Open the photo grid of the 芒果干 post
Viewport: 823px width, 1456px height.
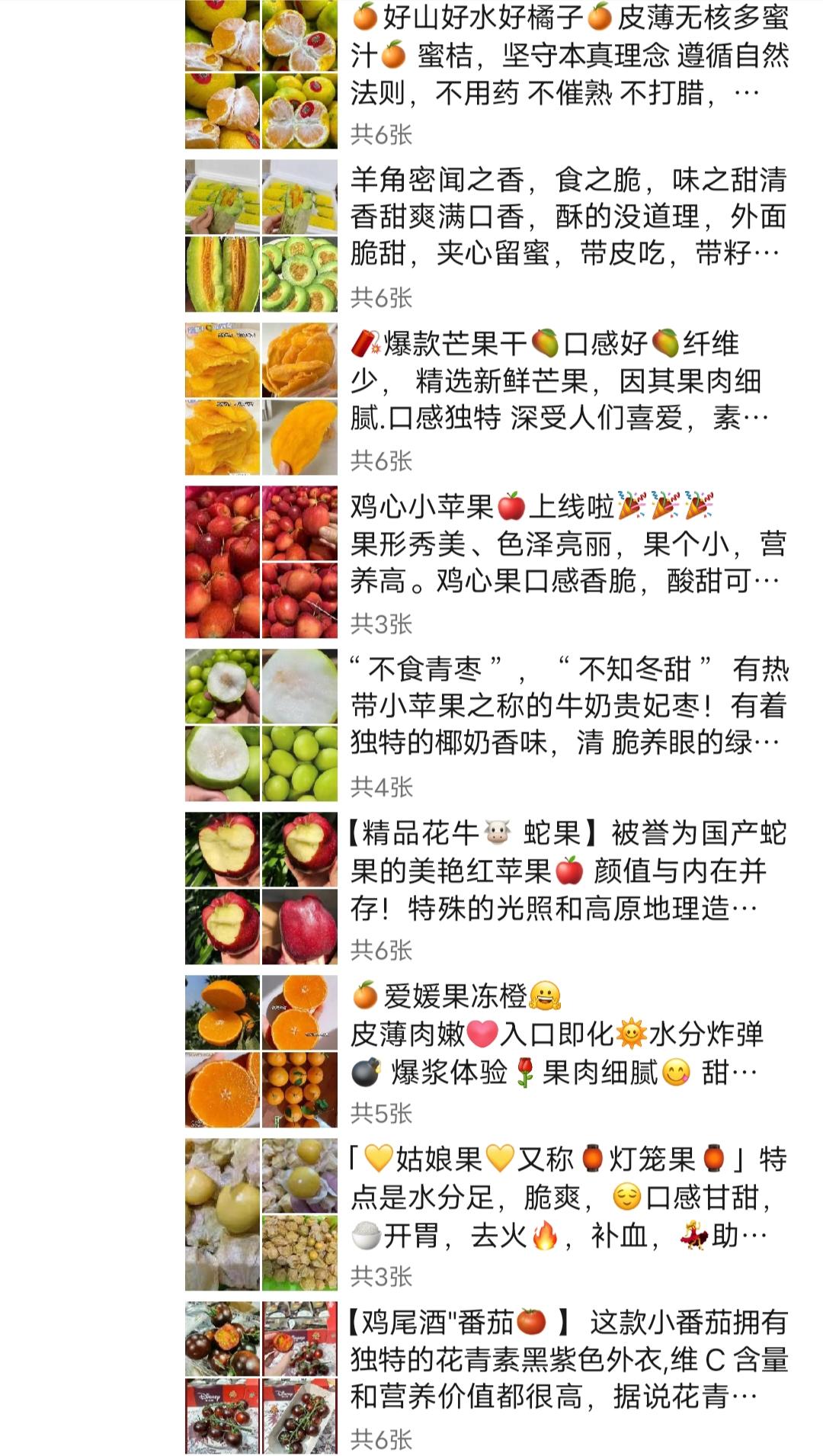pos(261,399)
